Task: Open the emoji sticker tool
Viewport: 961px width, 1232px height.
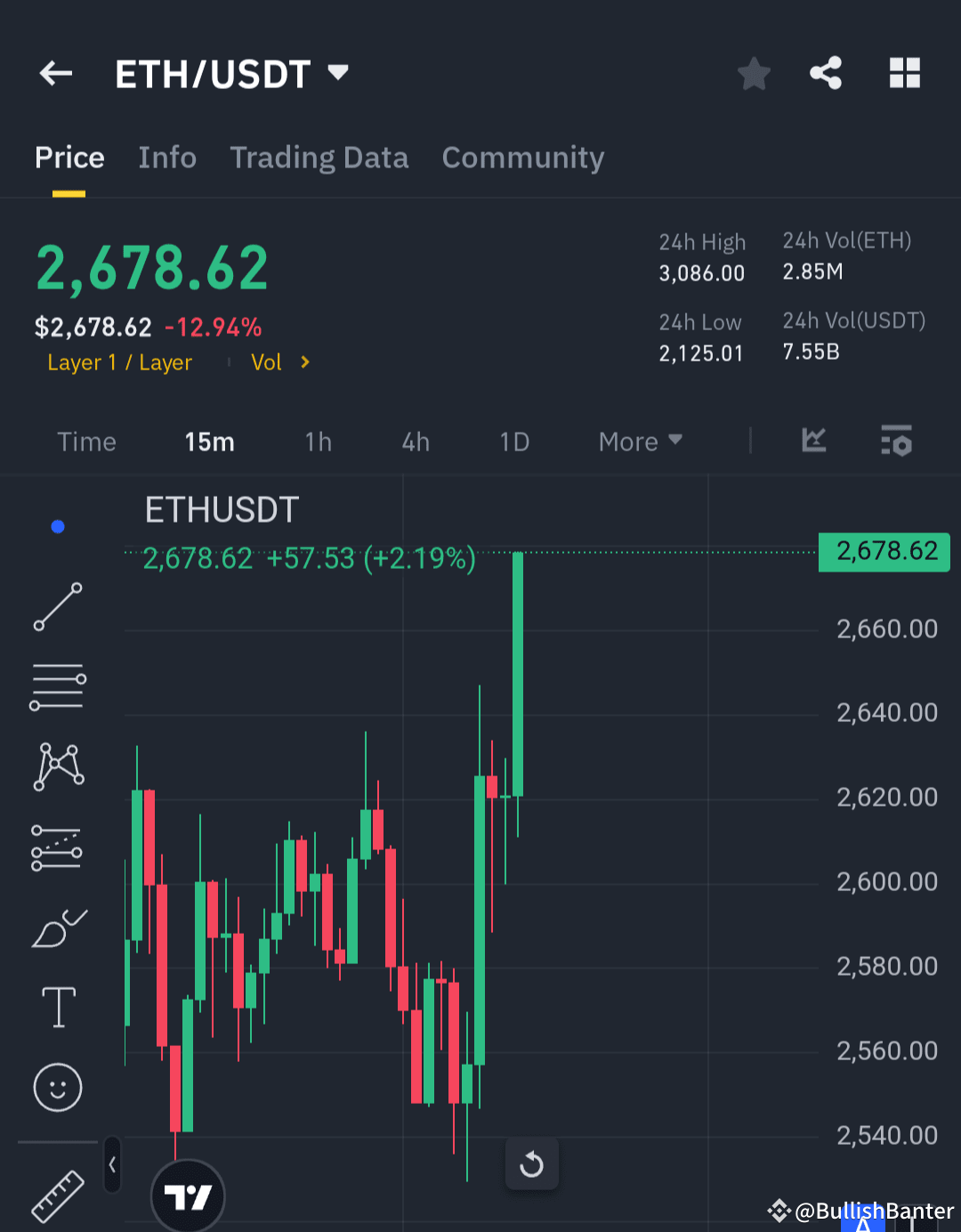Action: pos(57,1087)
